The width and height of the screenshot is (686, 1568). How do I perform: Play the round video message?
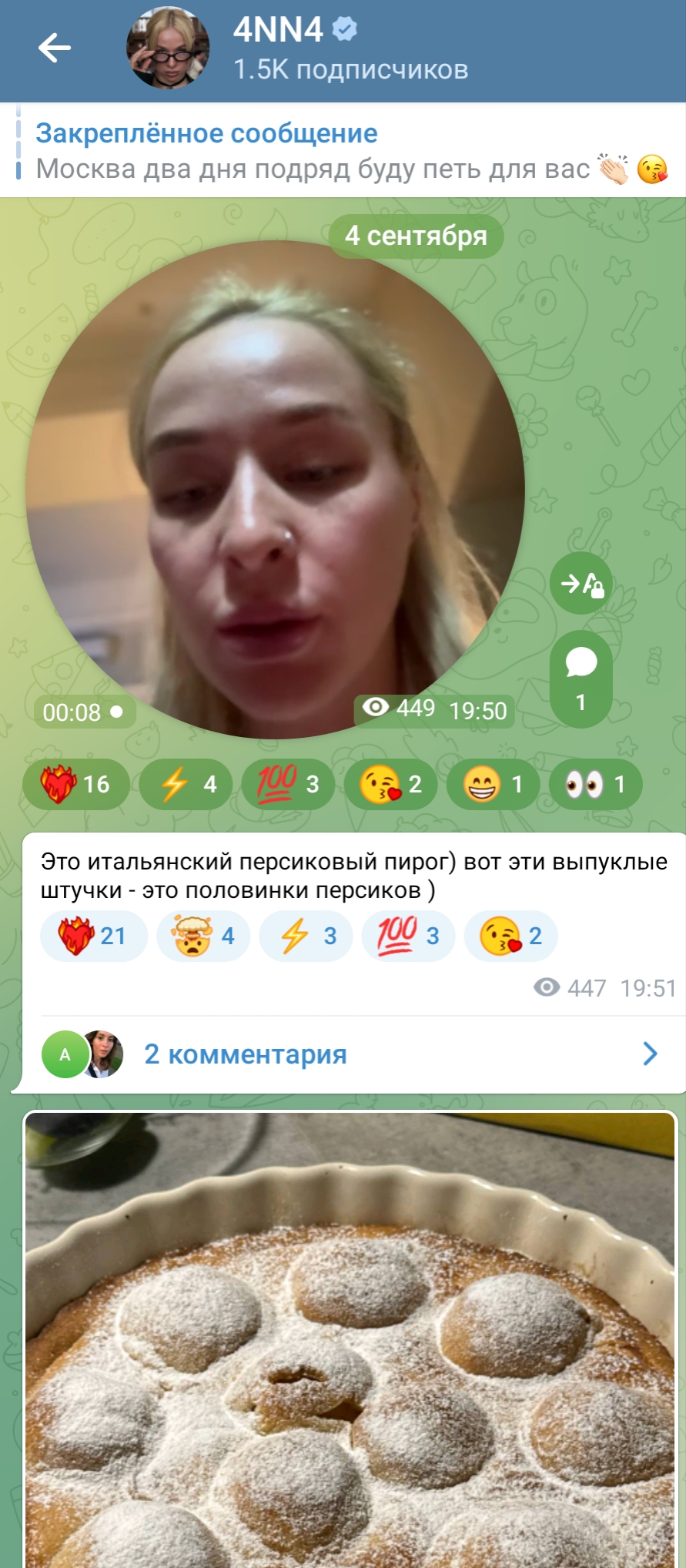pos(276,490)
